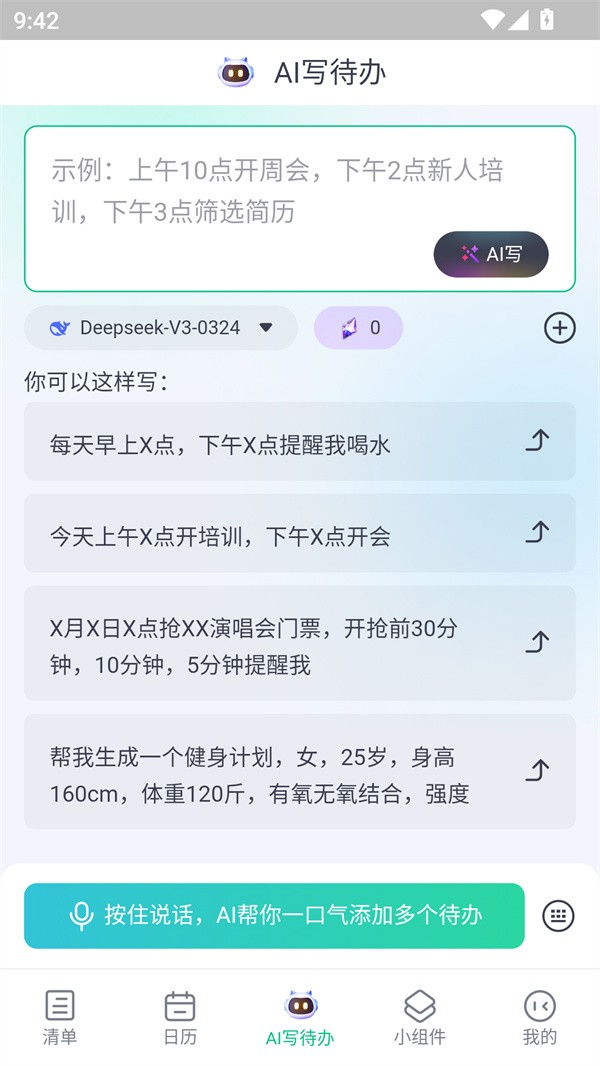The image size is (600, 1066).
Task: Switch to keyboard input mode
Action: point(559,915)
